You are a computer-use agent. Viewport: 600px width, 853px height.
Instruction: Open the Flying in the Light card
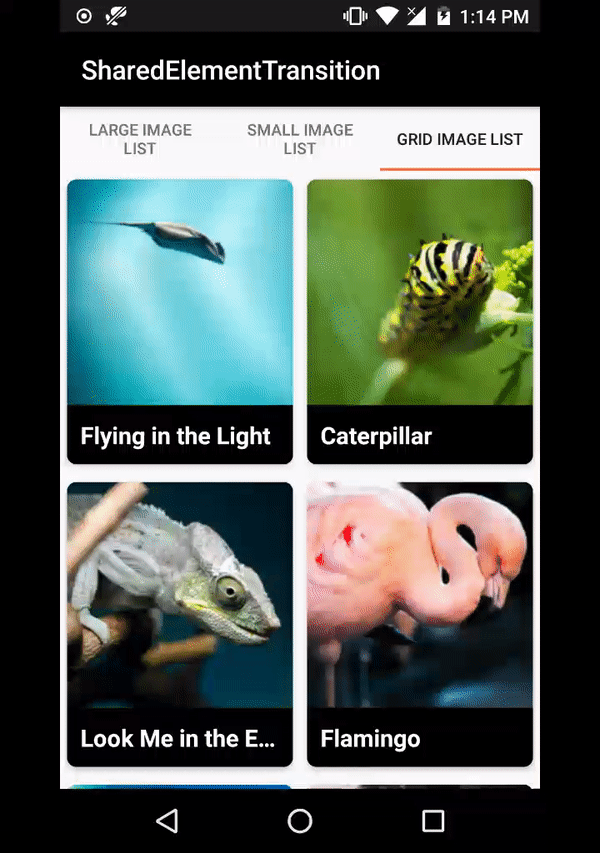click(x=180, y=320)
